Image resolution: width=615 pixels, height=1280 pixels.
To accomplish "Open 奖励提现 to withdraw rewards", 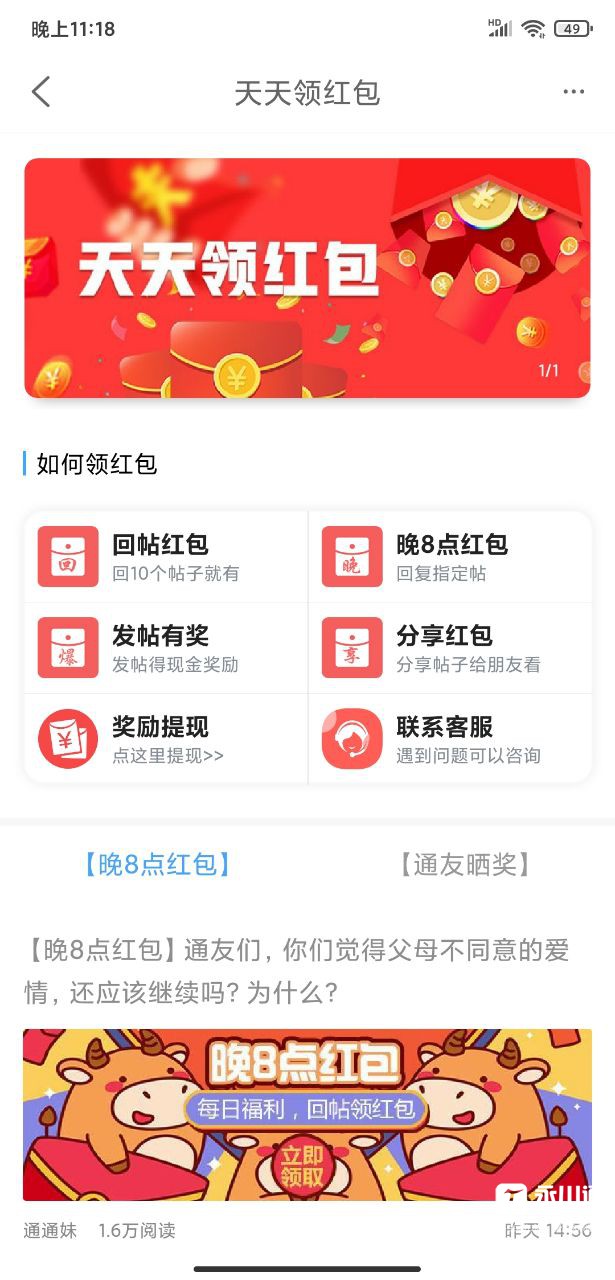I will click(x=166, y=739).
